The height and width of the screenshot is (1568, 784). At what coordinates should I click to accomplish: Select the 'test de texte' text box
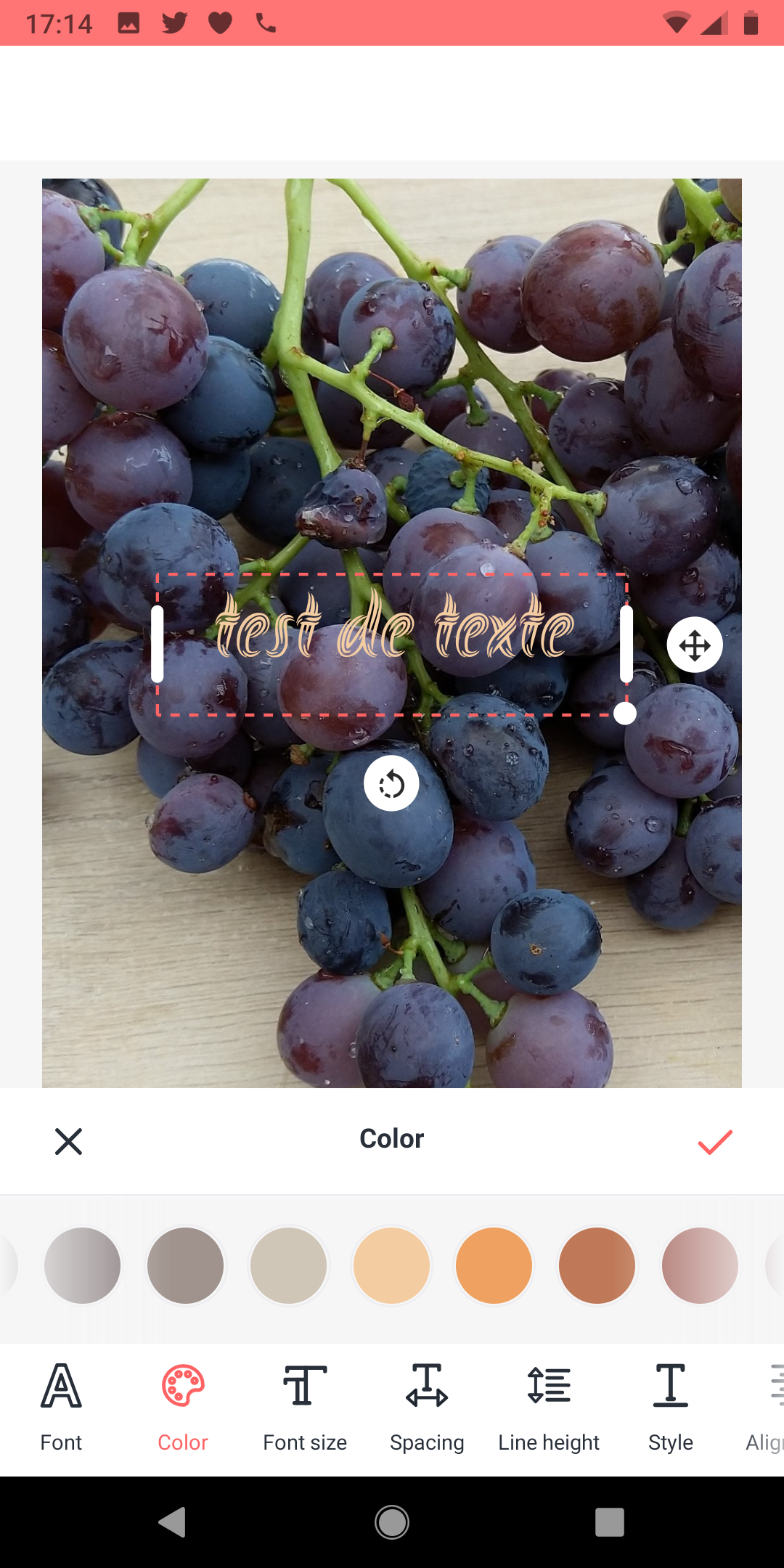coord(392,645)
